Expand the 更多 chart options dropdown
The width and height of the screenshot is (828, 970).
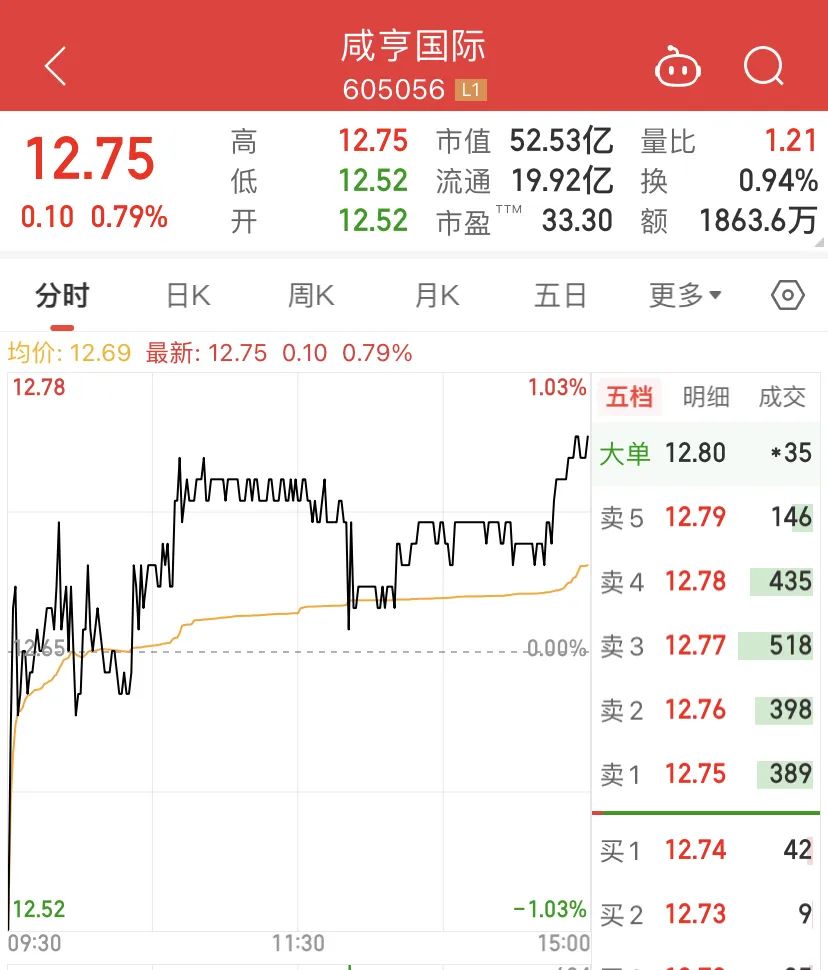coord(685,296)
